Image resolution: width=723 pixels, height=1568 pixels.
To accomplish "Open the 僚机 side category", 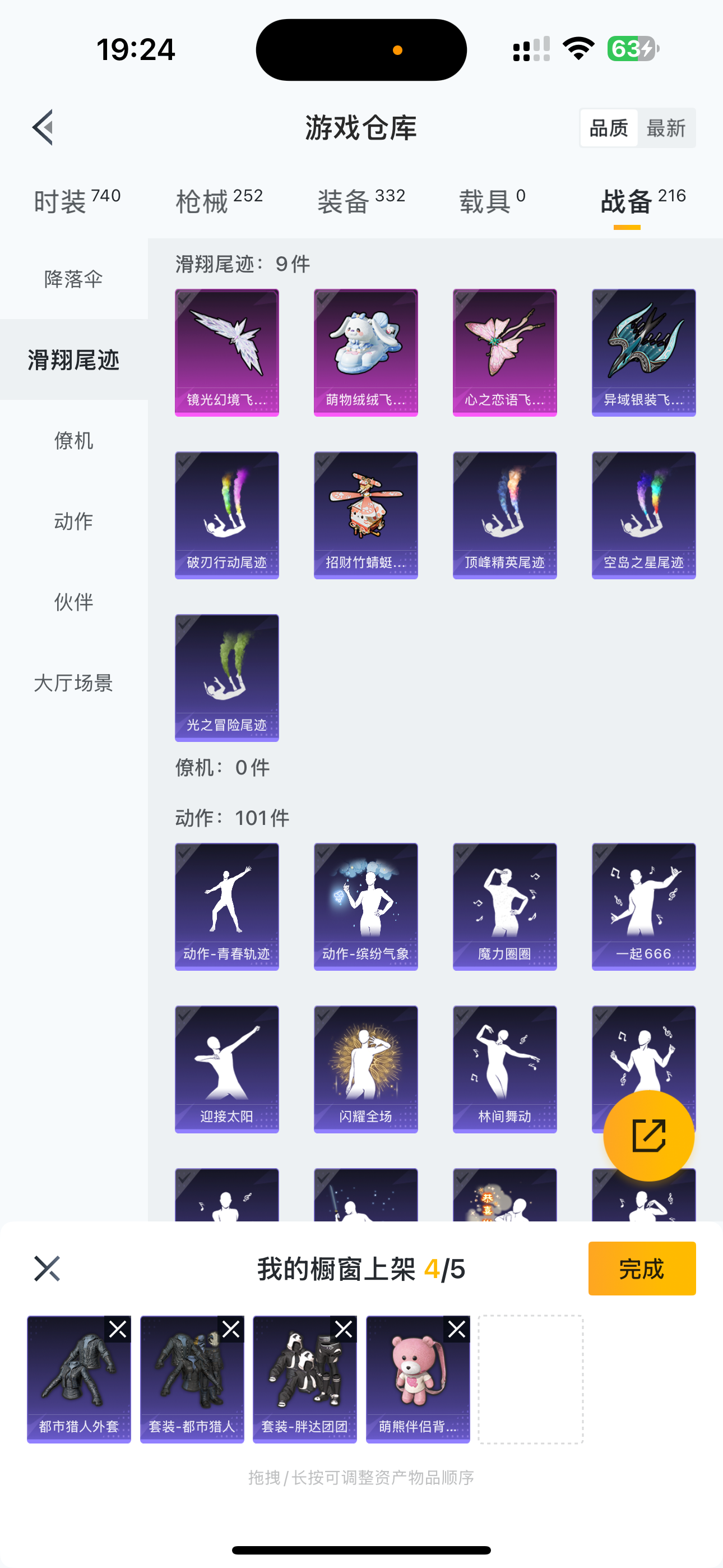I will (73, 440).
